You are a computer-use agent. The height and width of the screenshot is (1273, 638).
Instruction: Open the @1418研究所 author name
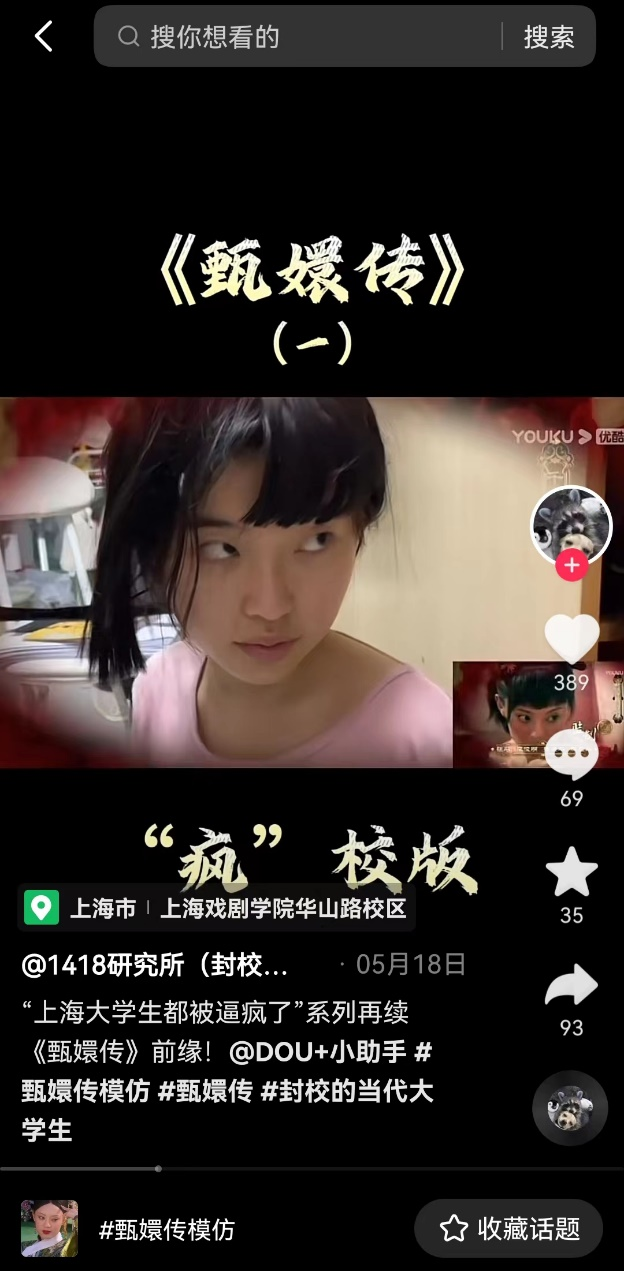[x=155, y=965]
